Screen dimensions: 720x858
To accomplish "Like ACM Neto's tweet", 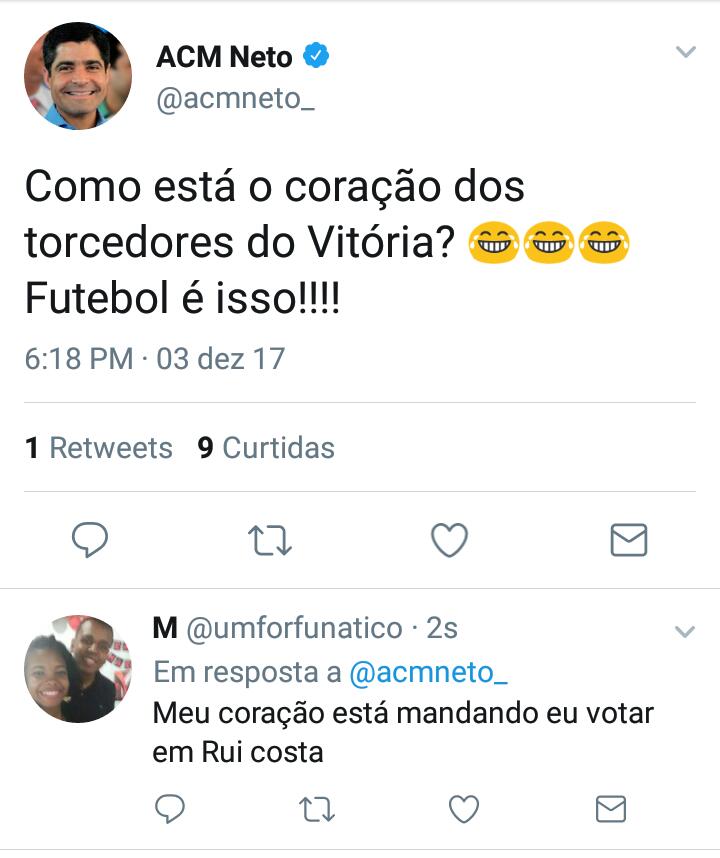I will click(449, 540).
